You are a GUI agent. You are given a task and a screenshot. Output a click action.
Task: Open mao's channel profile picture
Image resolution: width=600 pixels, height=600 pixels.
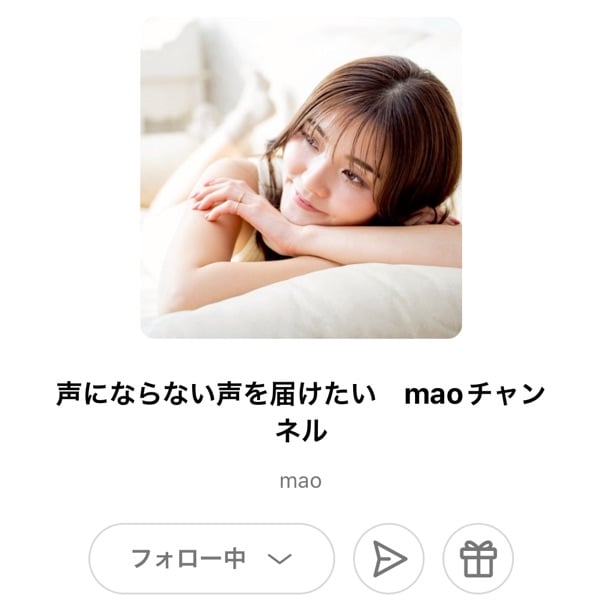pyautogui.click(x=301, y=178)
